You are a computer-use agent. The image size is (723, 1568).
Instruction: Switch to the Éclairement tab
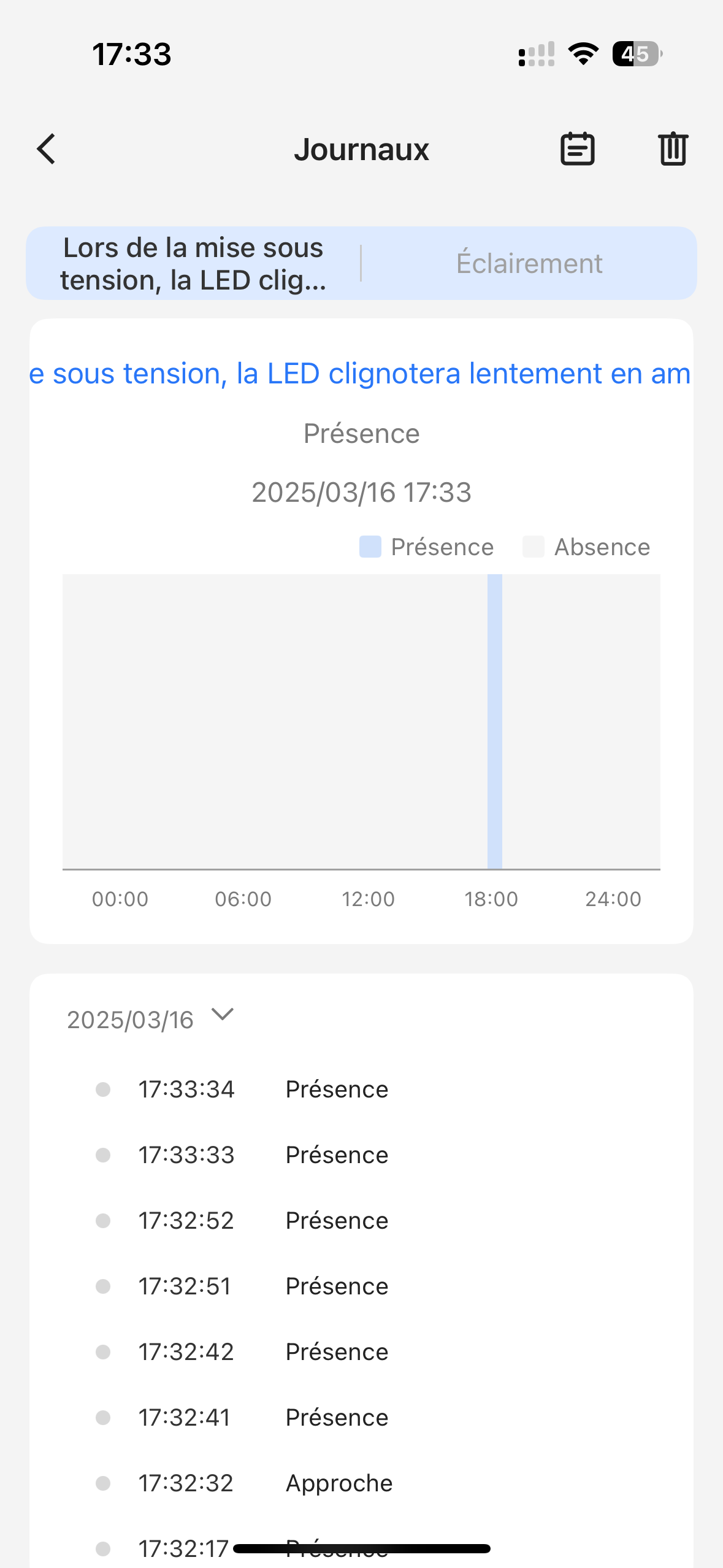(x=529, y=264)
